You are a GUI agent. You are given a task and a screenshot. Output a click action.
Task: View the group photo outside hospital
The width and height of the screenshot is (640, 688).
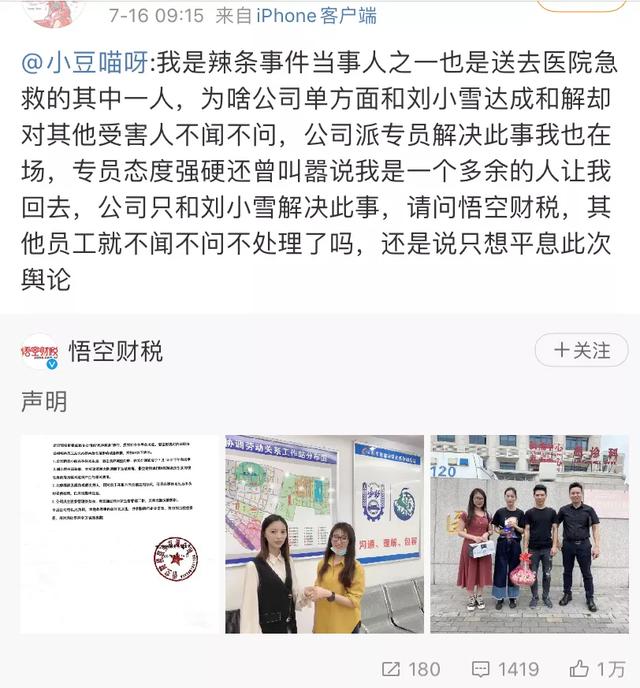529,533
